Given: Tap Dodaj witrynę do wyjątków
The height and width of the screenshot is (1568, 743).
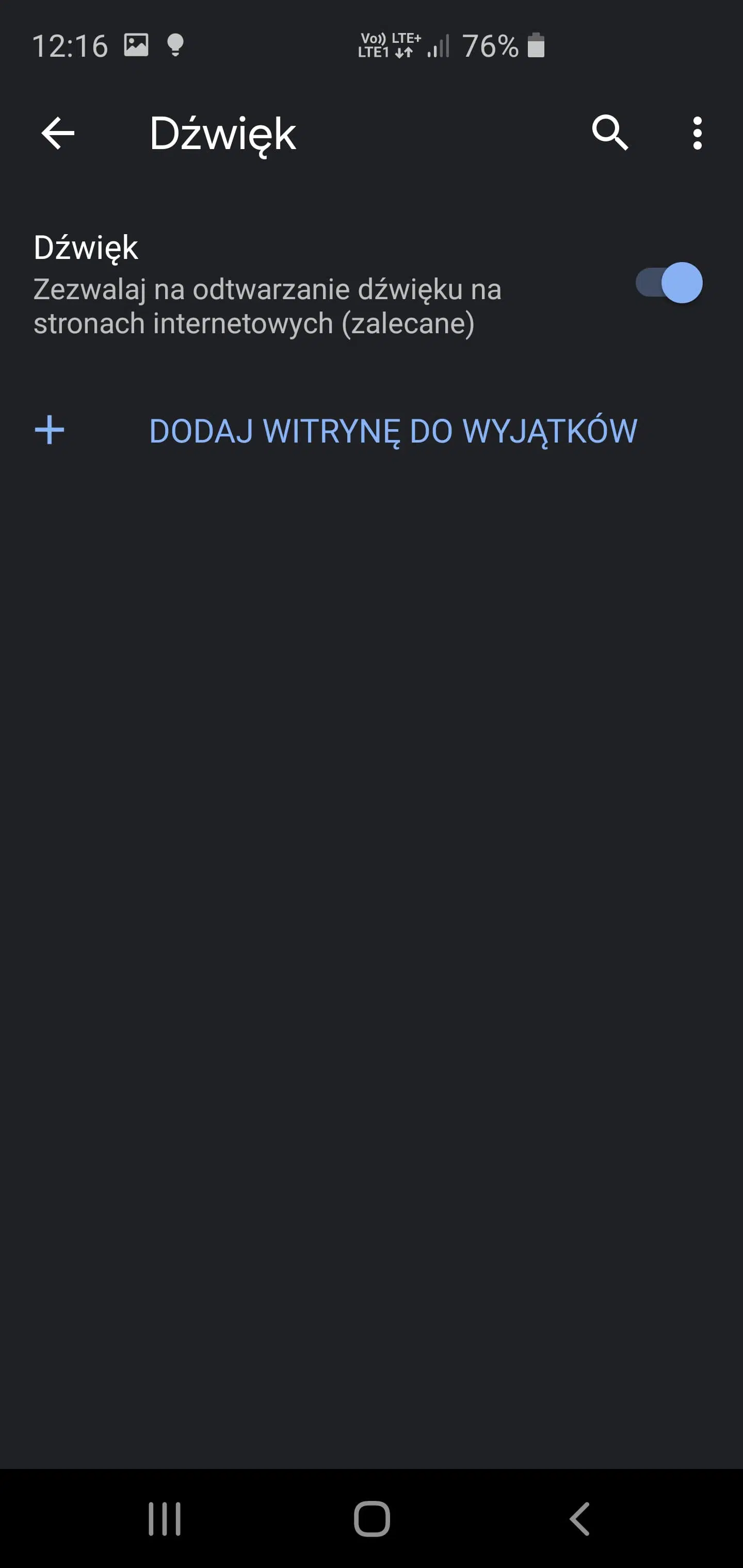Looking at the screenshot, I should [393, 431].
